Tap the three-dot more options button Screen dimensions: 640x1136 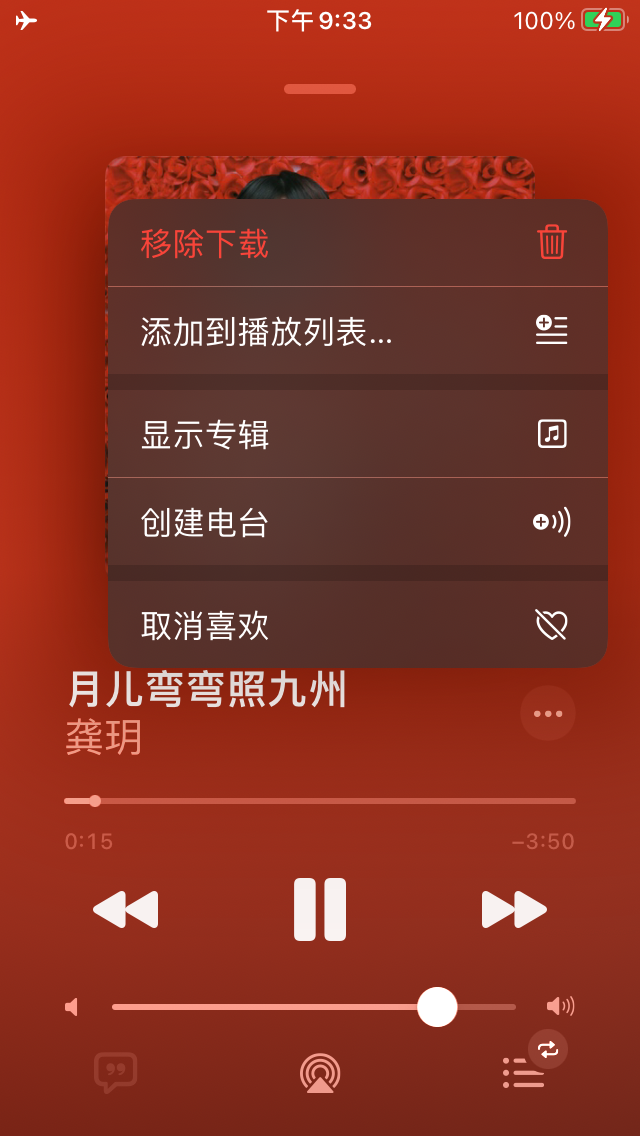[x=548, y=713]
